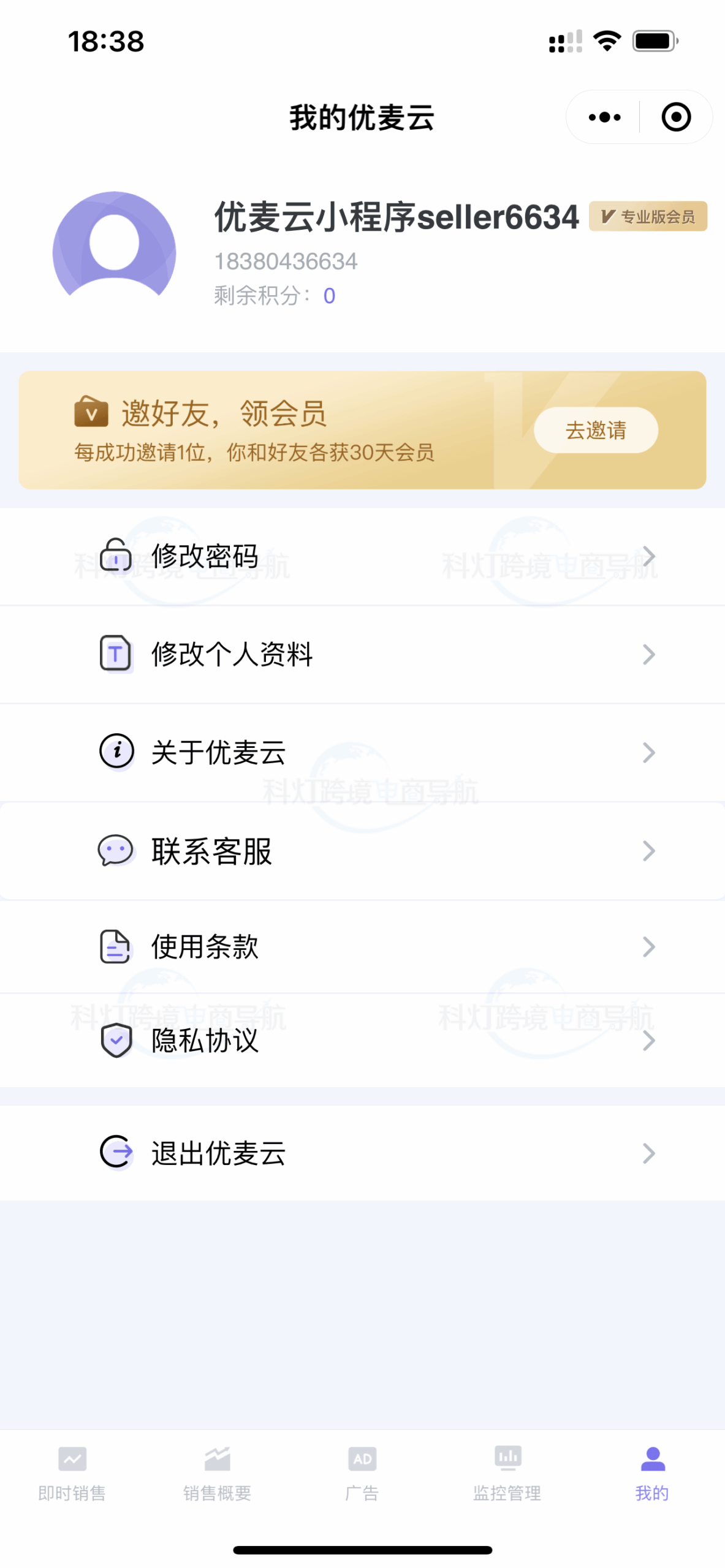Select the AD icon for 广告
This screenshot has height=1568, width=725.
coord(362,1459)
